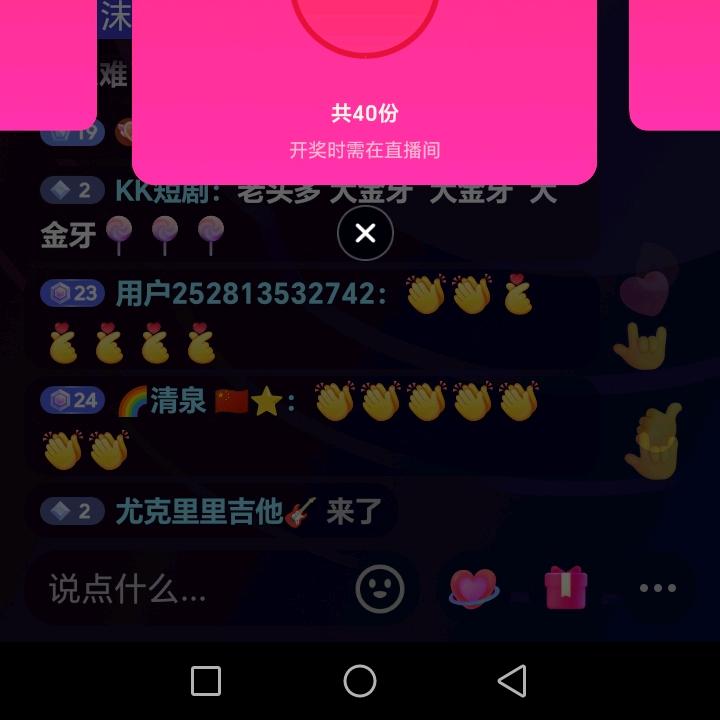Return to the home screen
The width and height of the screenshot is (720, 720).
pyautogui.click(x=360, y=681)
